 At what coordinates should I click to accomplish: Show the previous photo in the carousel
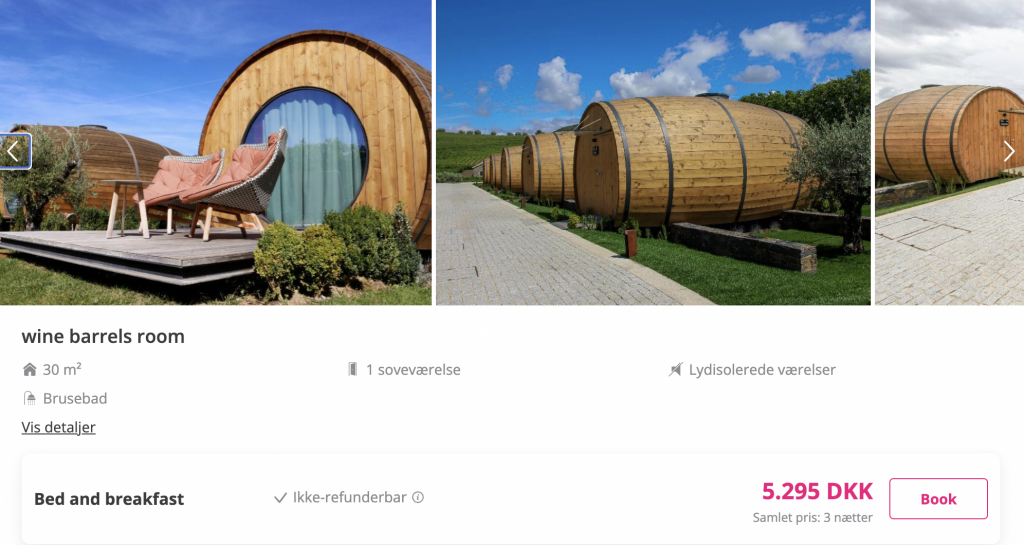pos(14,151)
